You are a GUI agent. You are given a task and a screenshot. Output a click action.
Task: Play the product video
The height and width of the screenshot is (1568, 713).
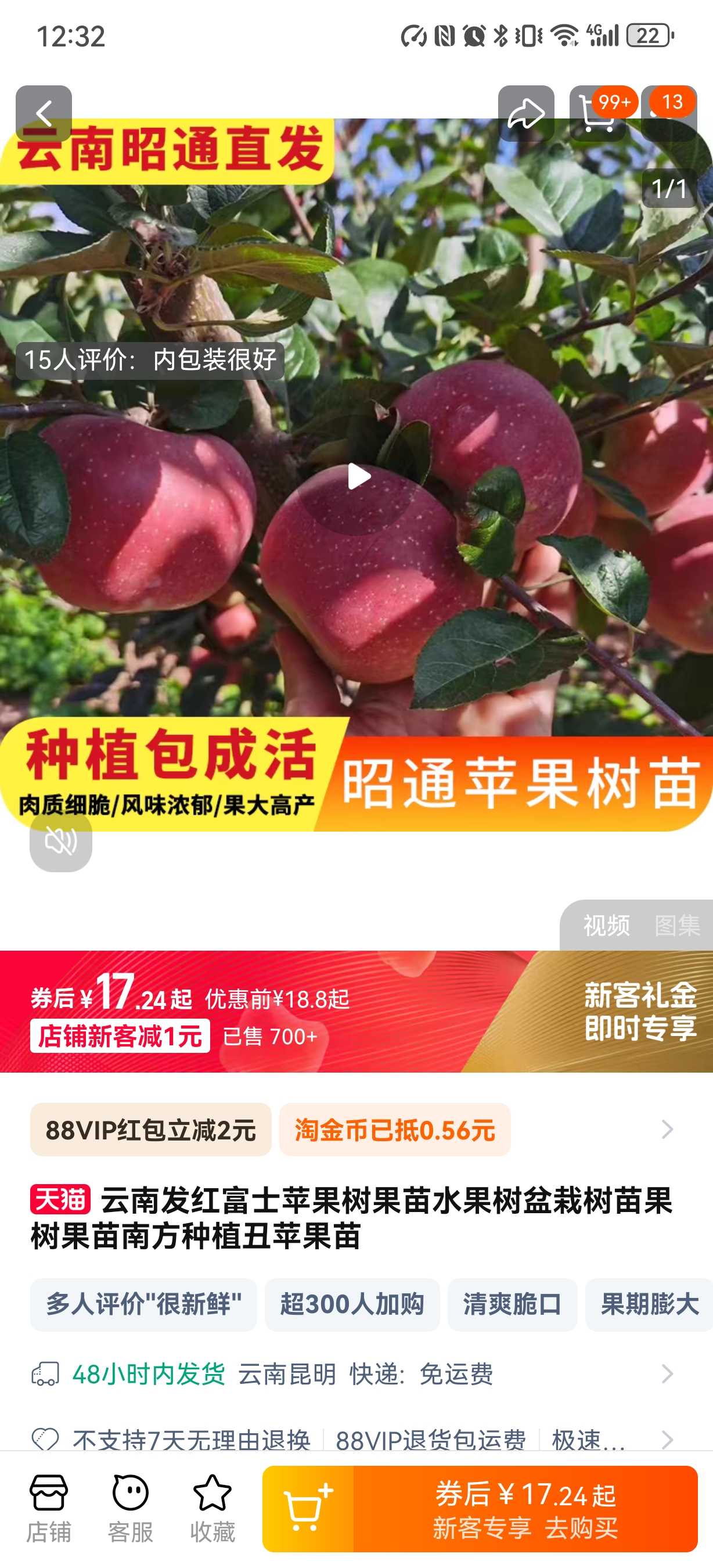[x=358, y=477]
